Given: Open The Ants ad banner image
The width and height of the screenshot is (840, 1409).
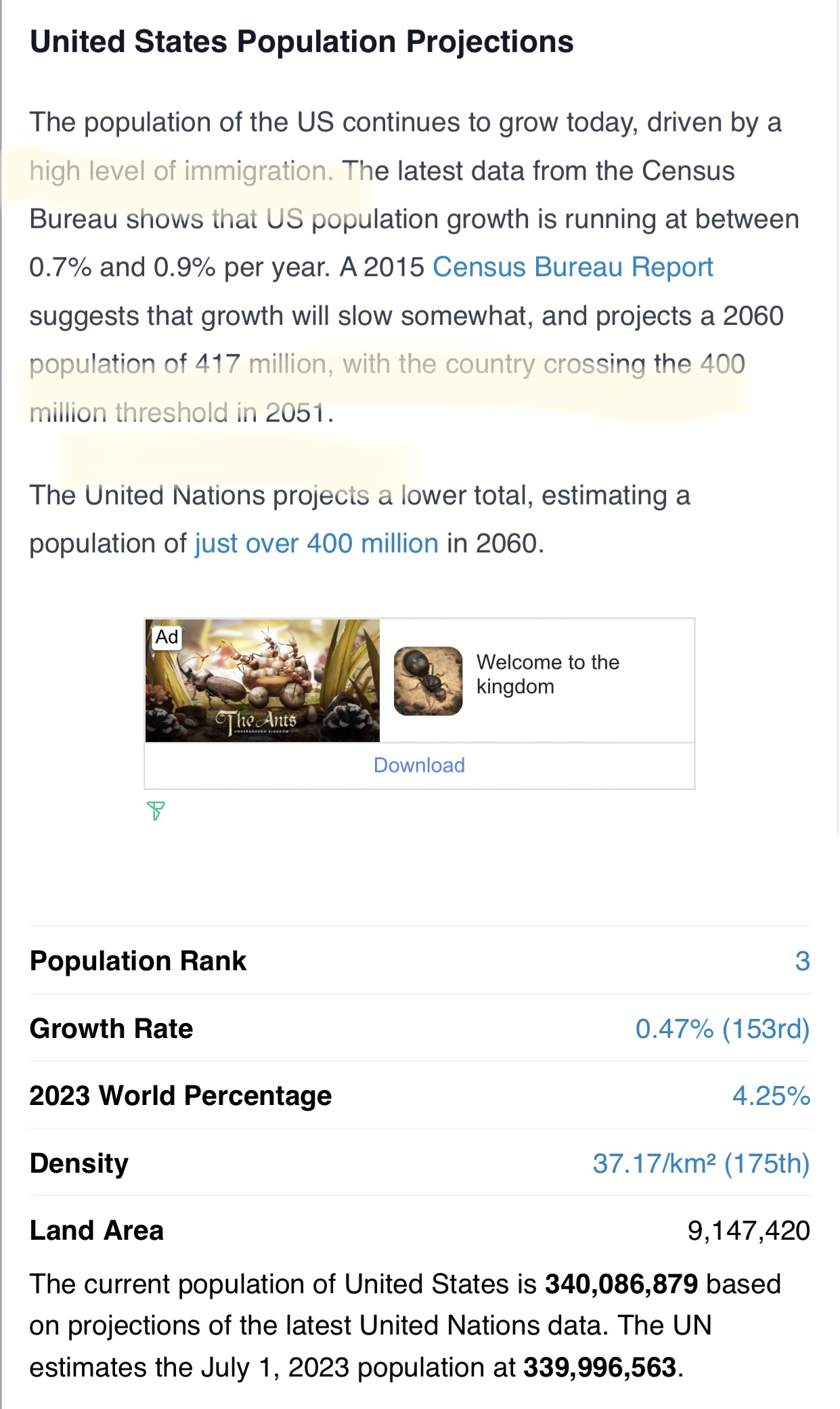Looking at the screenshot, I should [x=263, y=680].
